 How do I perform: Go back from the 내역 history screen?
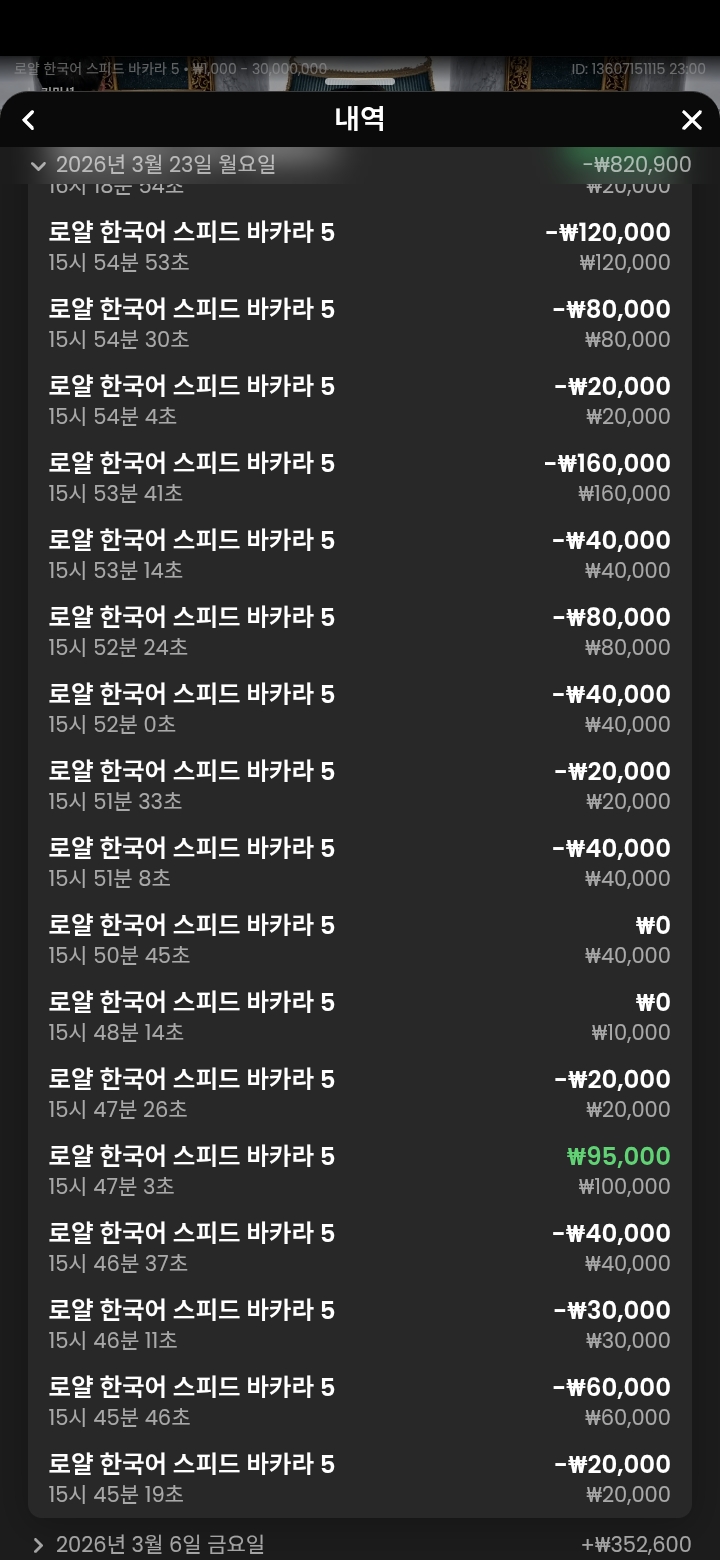(29, 121)
